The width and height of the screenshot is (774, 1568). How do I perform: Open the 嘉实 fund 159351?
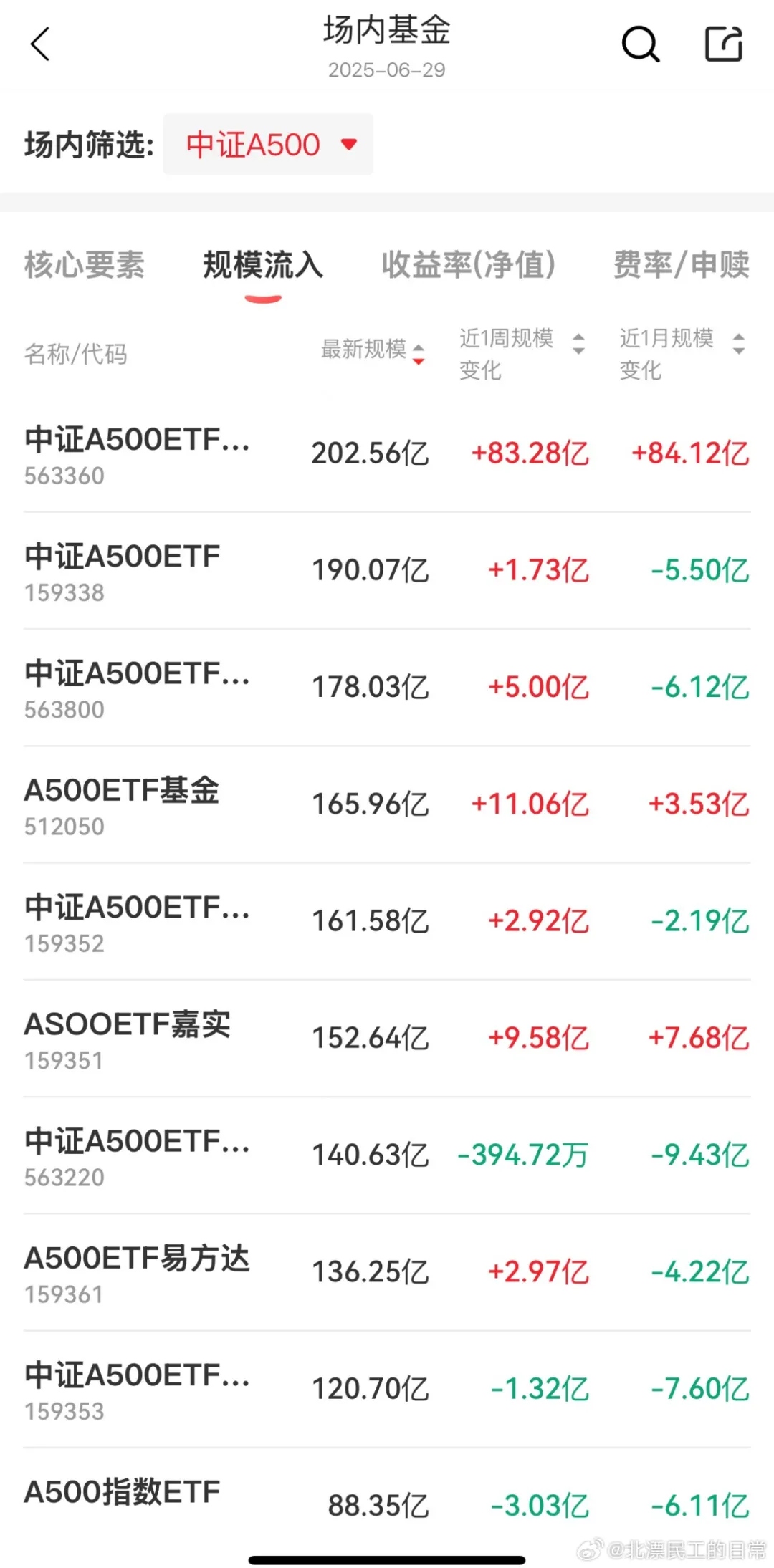pos(387,1038)
